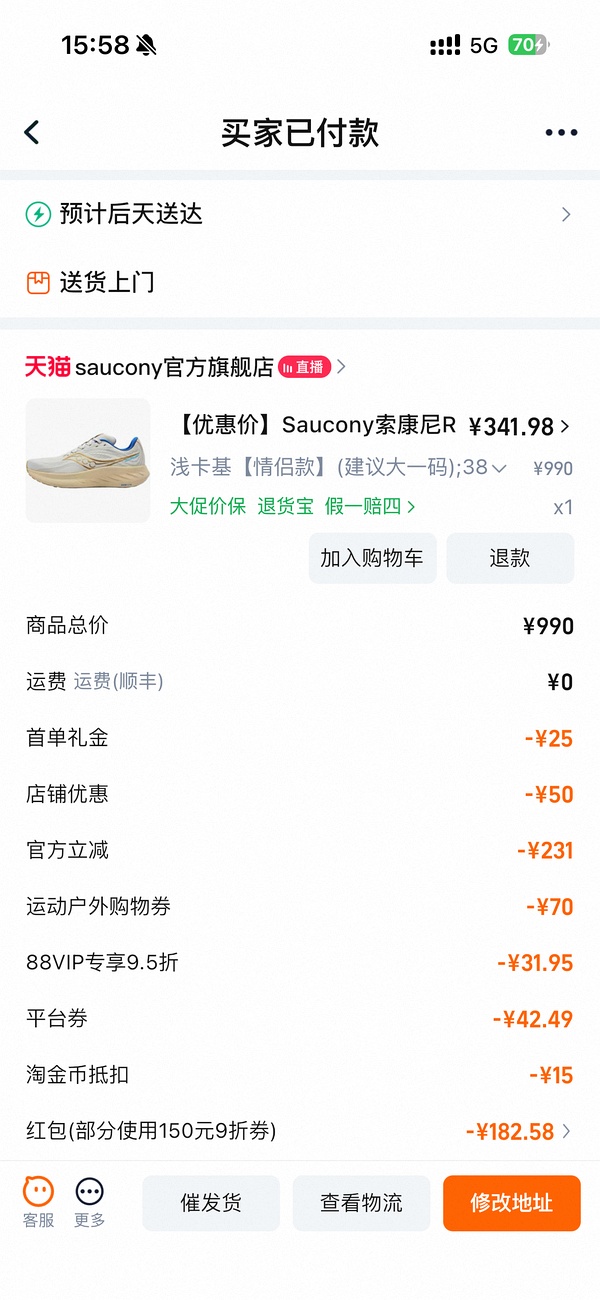The image size is (600, 1300).
Task: Open the 预计后天送达 delivery estimate row
Action: point(300,214)
